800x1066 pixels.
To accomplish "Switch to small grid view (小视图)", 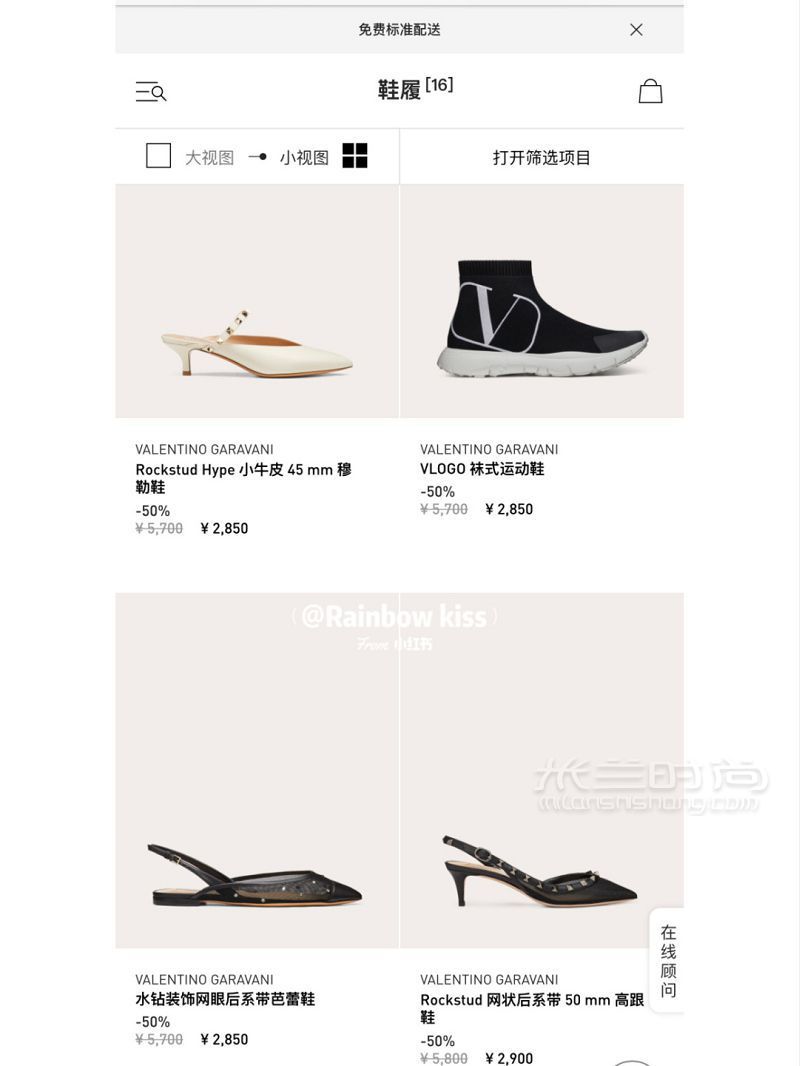I will point(354,156).
